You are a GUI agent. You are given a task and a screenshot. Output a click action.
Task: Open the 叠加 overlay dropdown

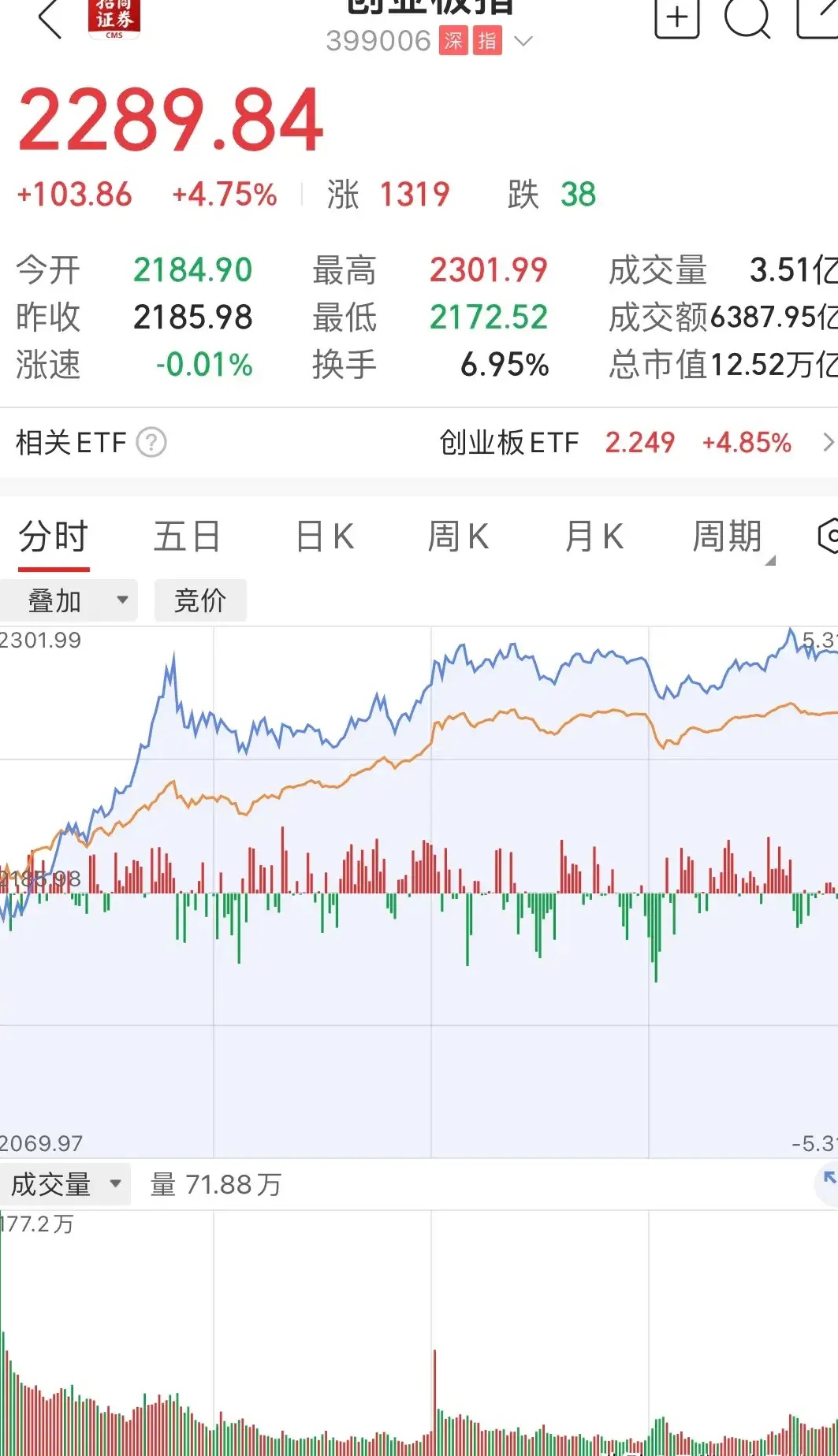(x=69, y=600)
